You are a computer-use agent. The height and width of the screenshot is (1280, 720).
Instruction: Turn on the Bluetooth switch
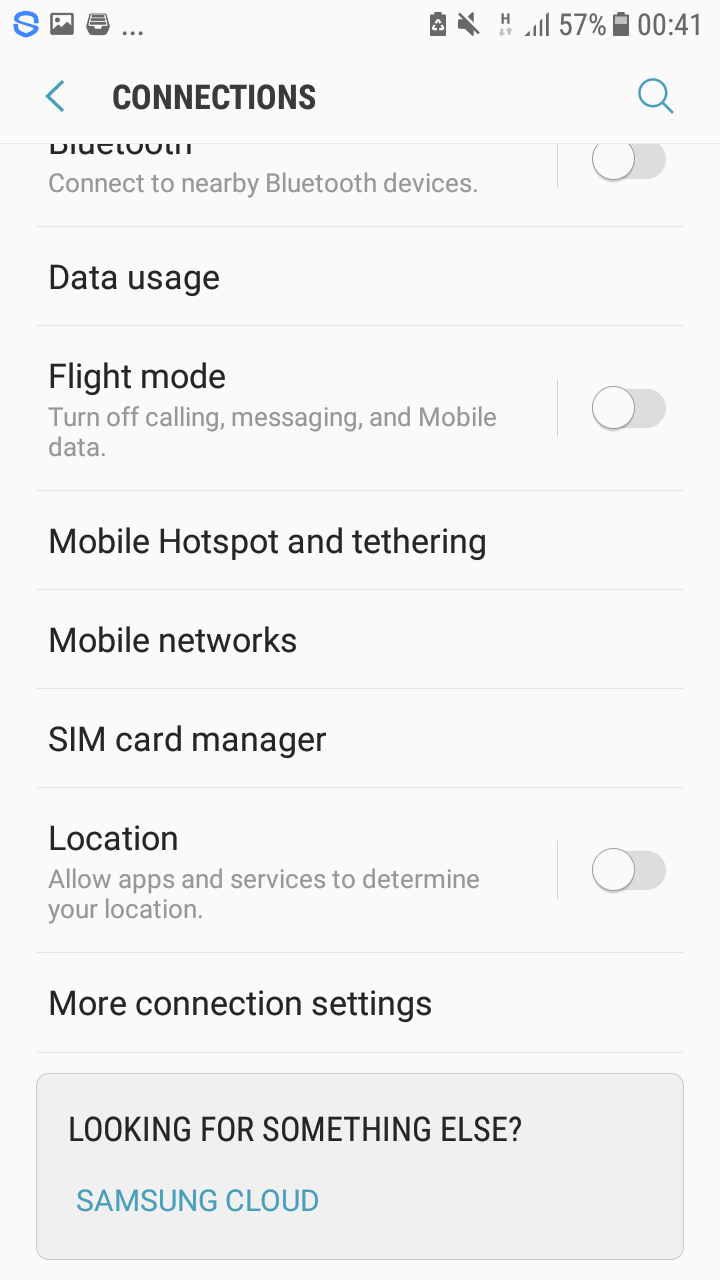tap(628, 160)
